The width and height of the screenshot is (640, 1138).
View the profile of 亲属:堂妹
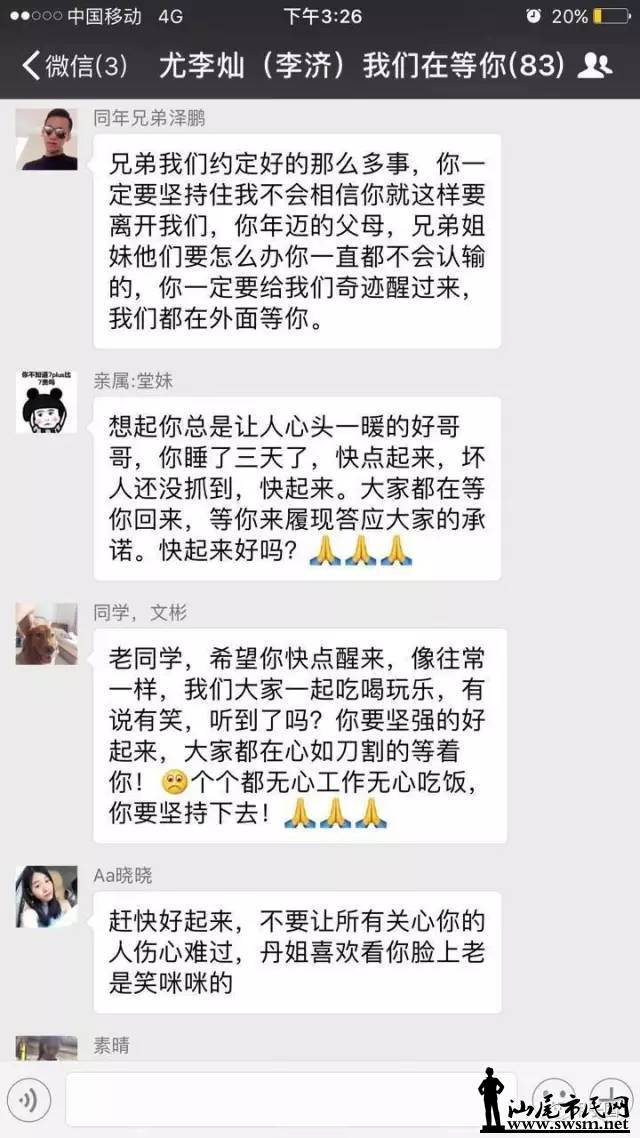[x=46, y=401]
